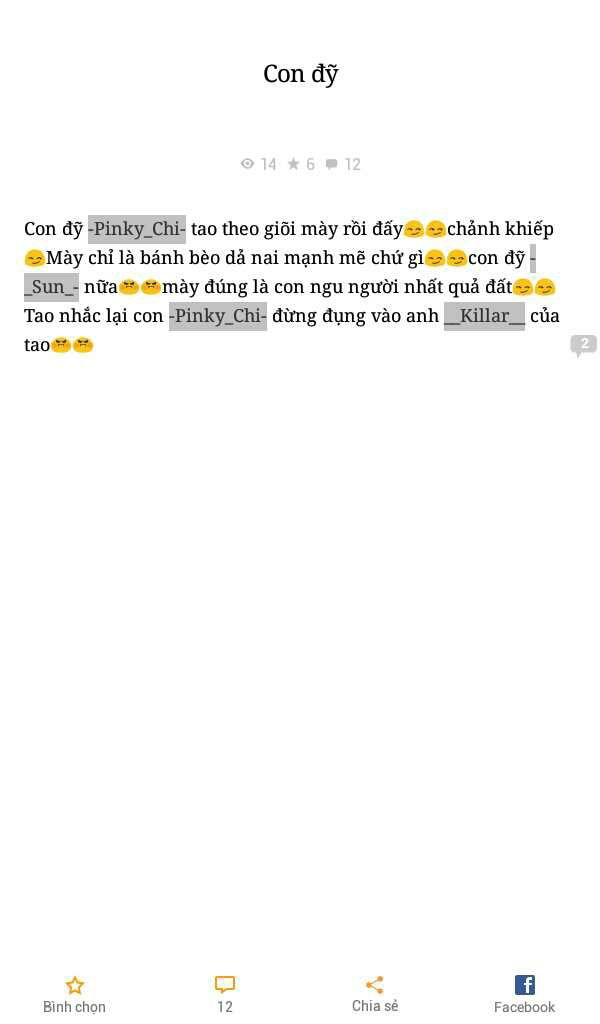Open the __Killar__ user mention

pyautogui.click(x=484, y=316)
